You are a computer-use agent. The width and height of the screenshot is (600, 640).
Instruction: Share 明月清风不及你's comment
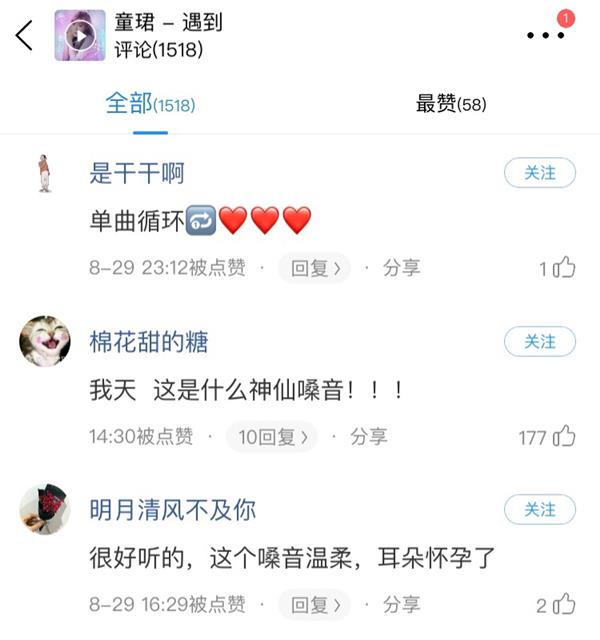click(401, 604)
